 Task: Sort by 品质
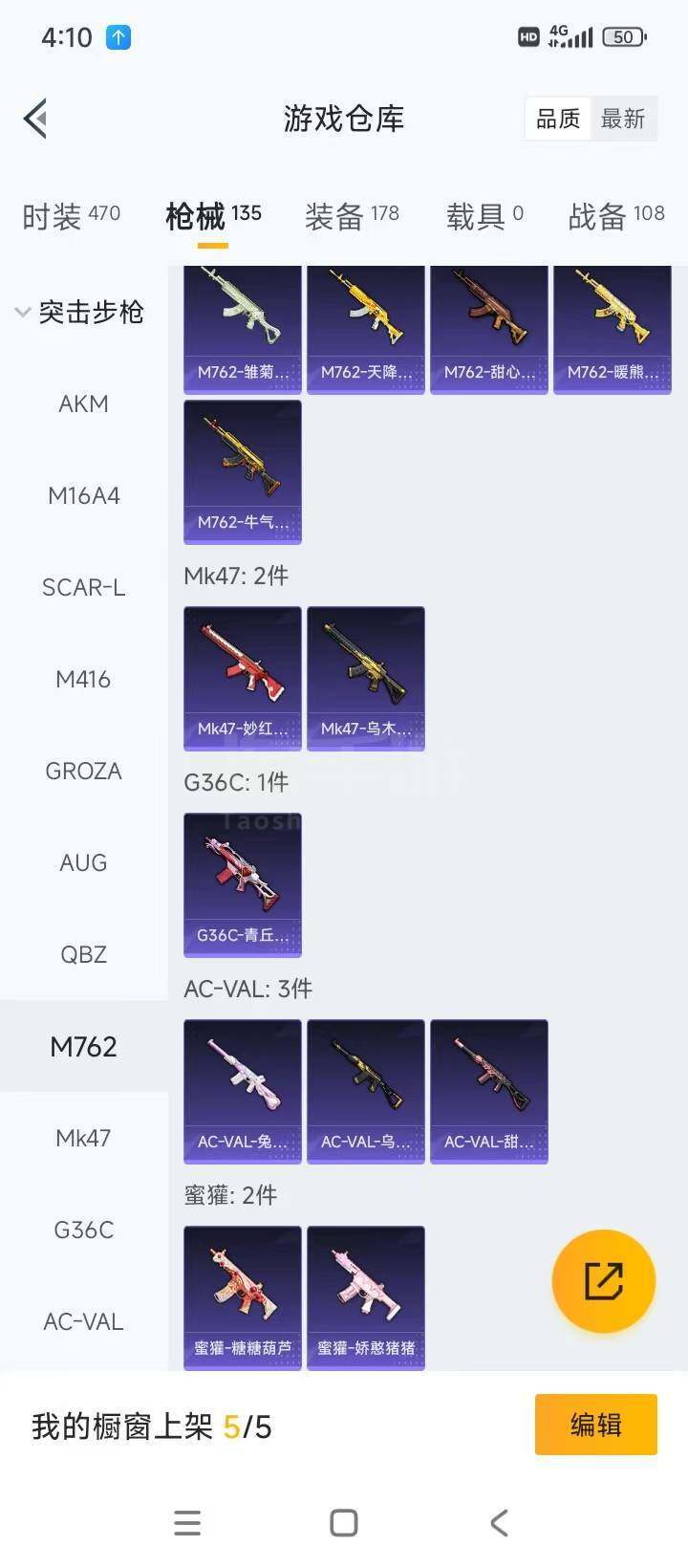[558, 119]
